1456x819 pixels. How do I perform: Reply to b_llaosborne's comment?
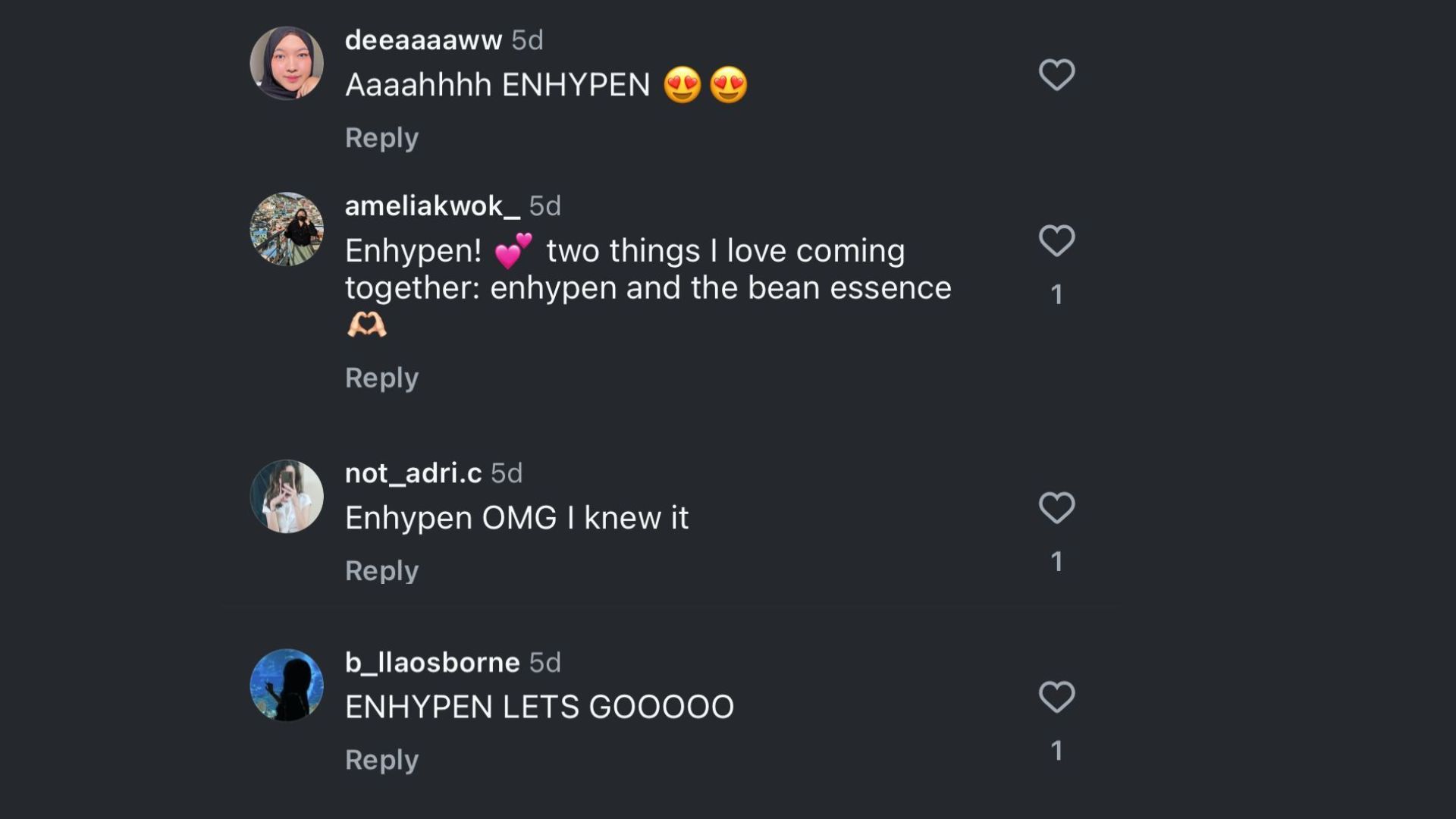381,760
